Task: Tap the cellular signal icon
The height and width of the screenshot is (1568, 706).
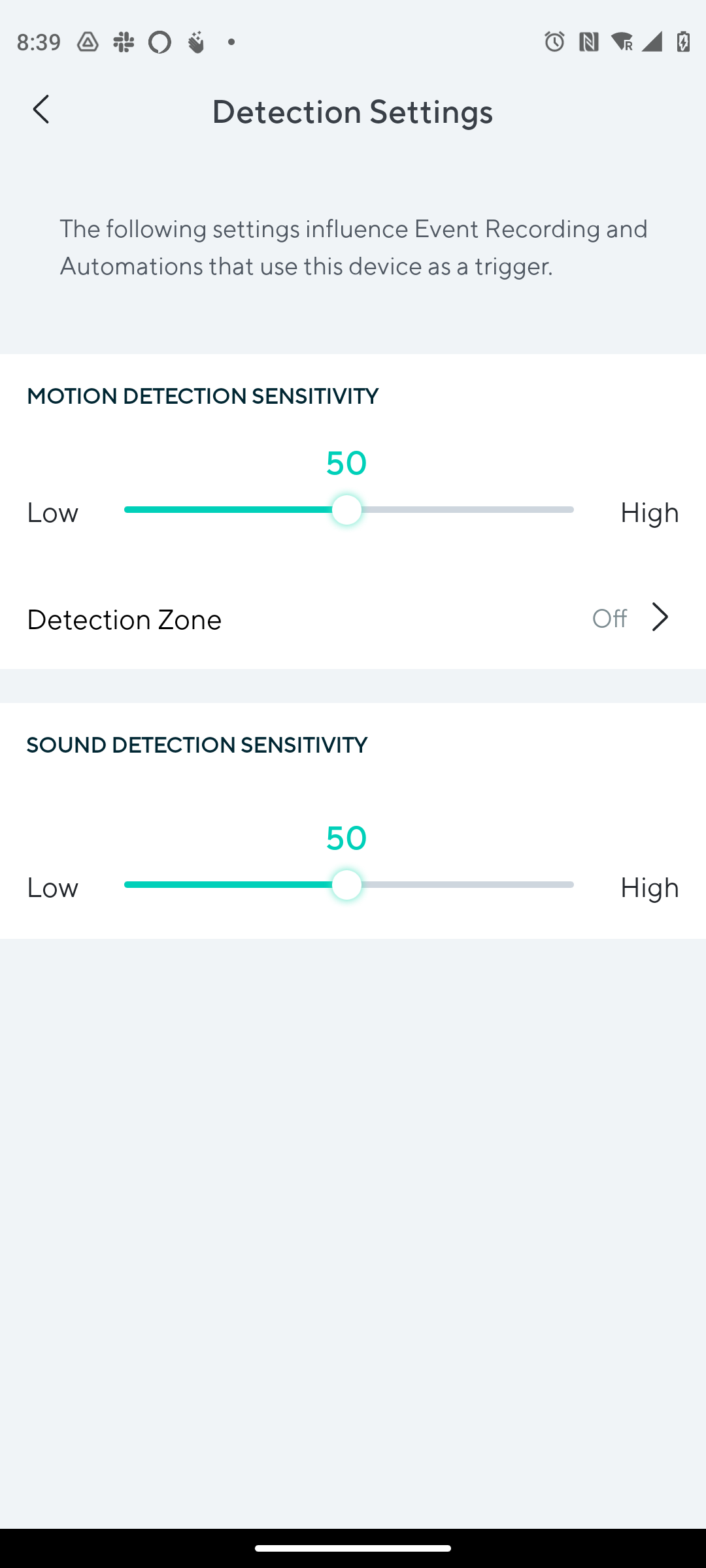Action: coord(653,42)
